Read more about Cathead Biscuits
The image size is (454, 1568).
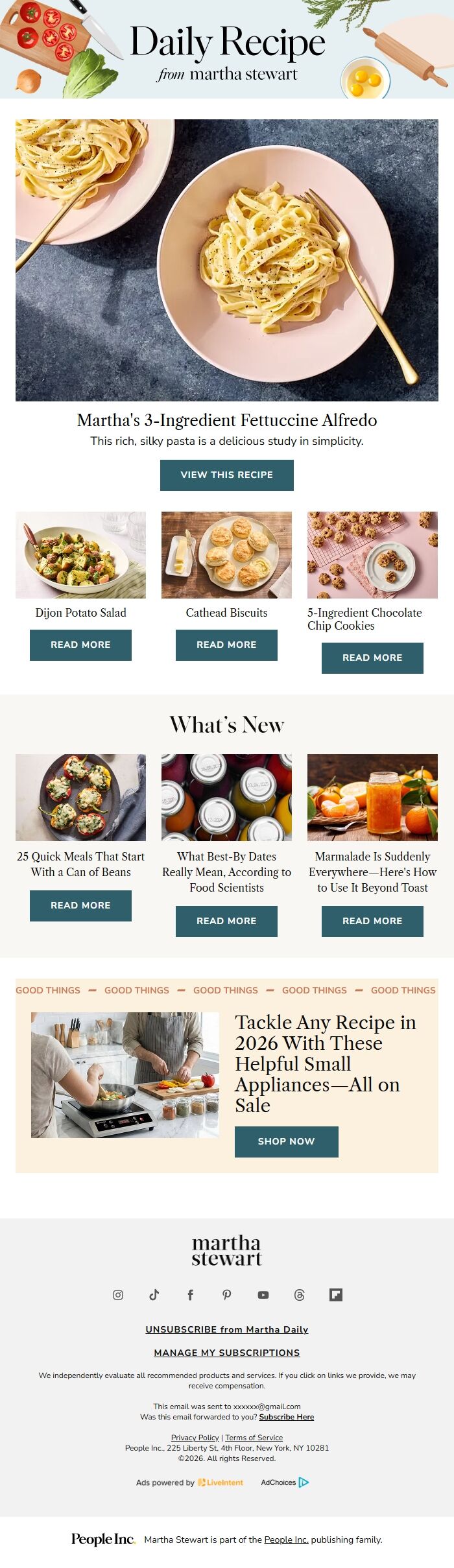(x=226, y=645)
